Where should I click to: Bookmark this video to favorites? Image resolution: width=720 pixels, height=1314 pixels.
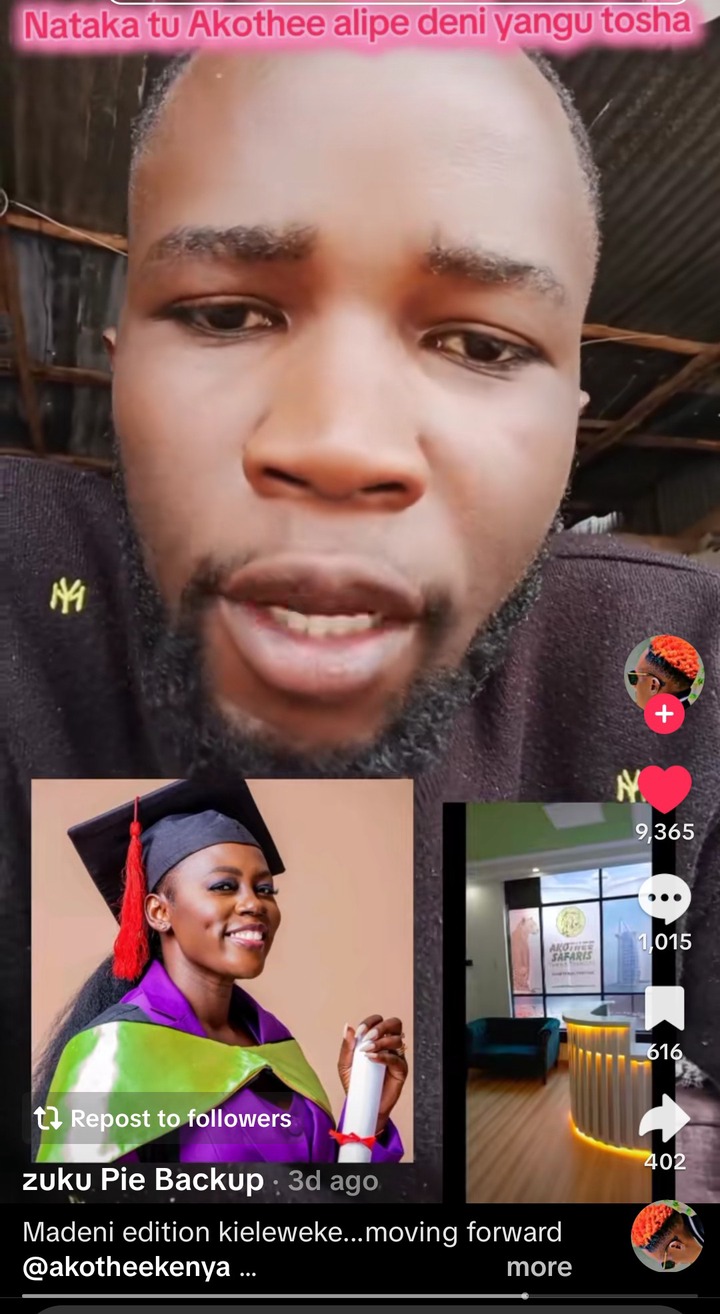(664, 1008)
